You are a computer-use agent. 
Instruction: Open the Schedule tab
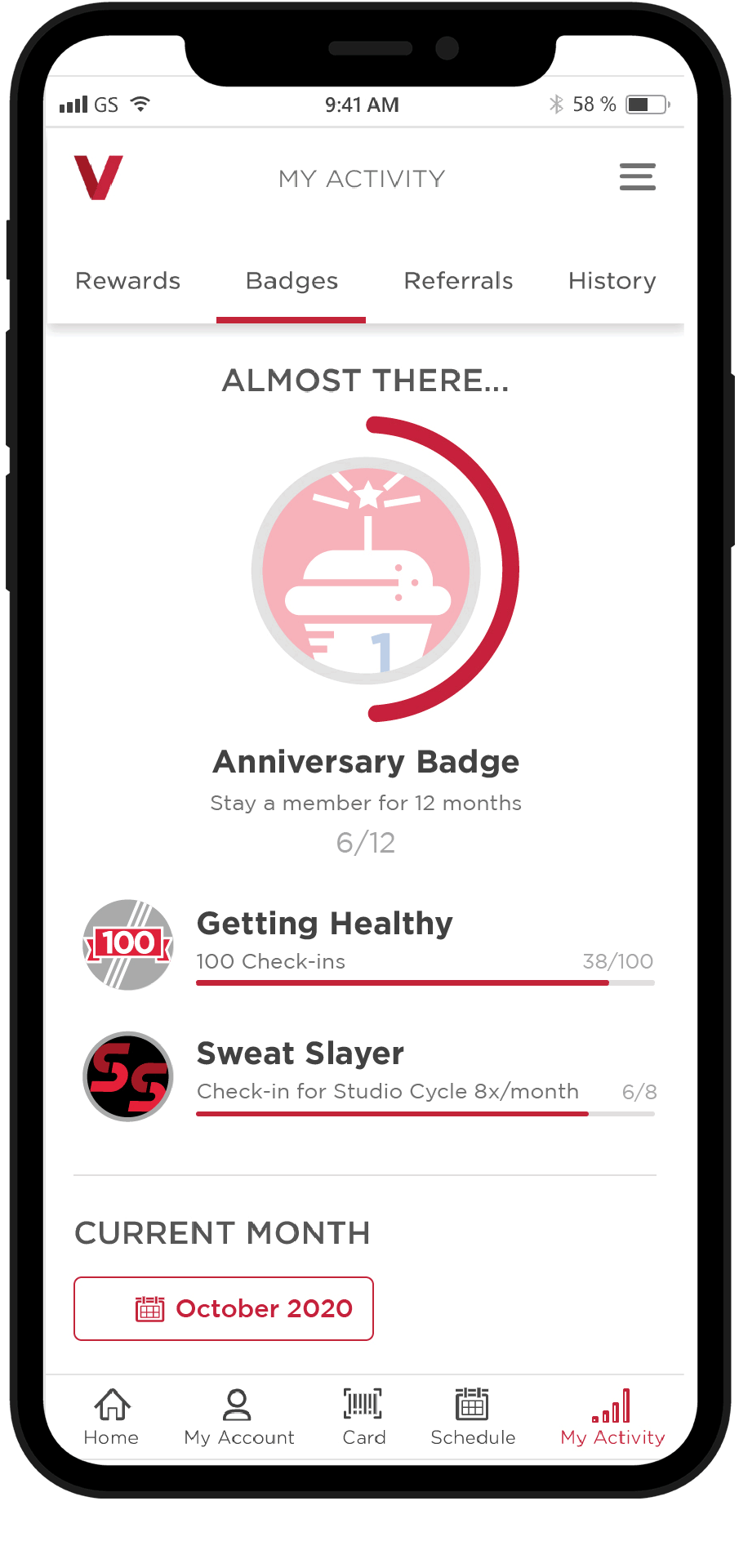point(473,1418)
